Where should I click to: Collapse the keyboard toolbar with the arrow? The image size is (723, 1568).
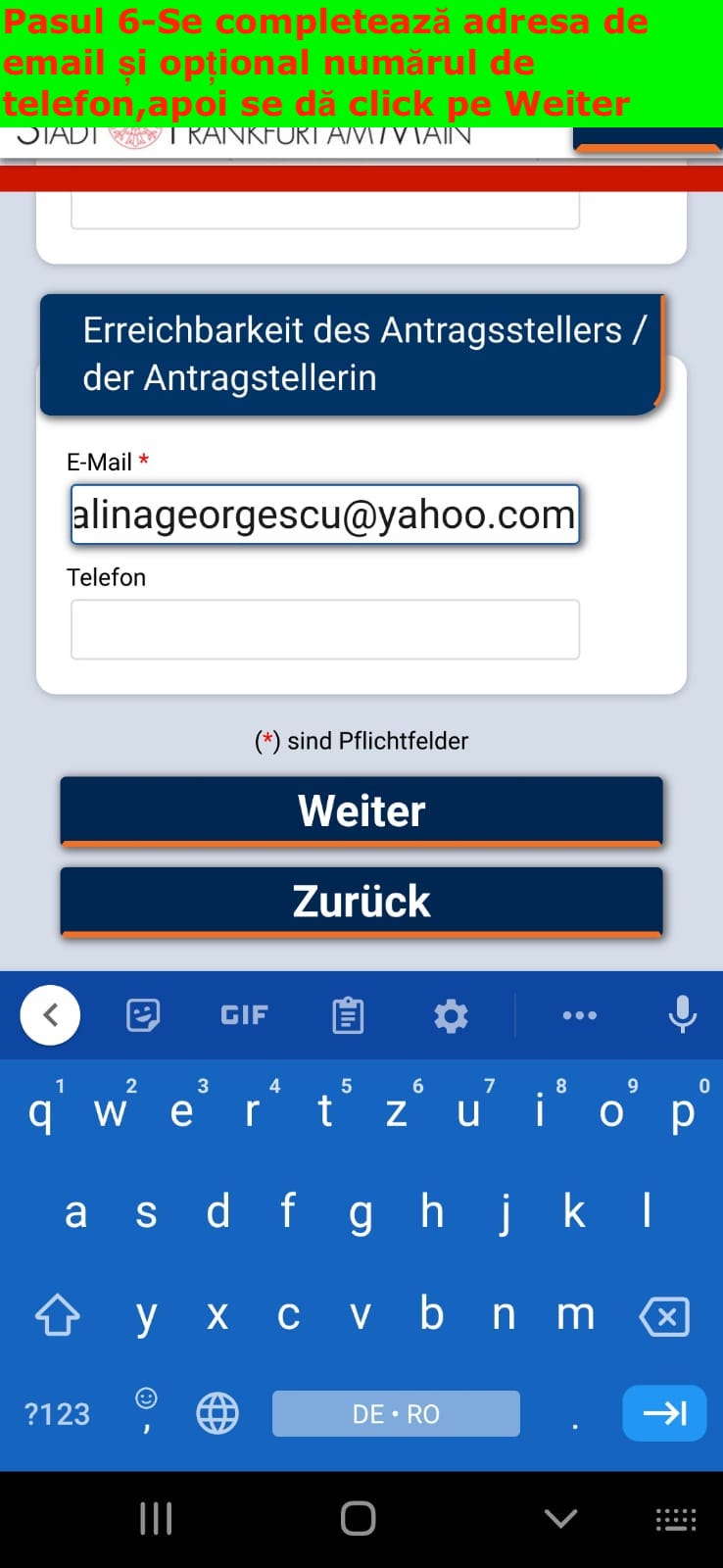[x=50, y=1015]
